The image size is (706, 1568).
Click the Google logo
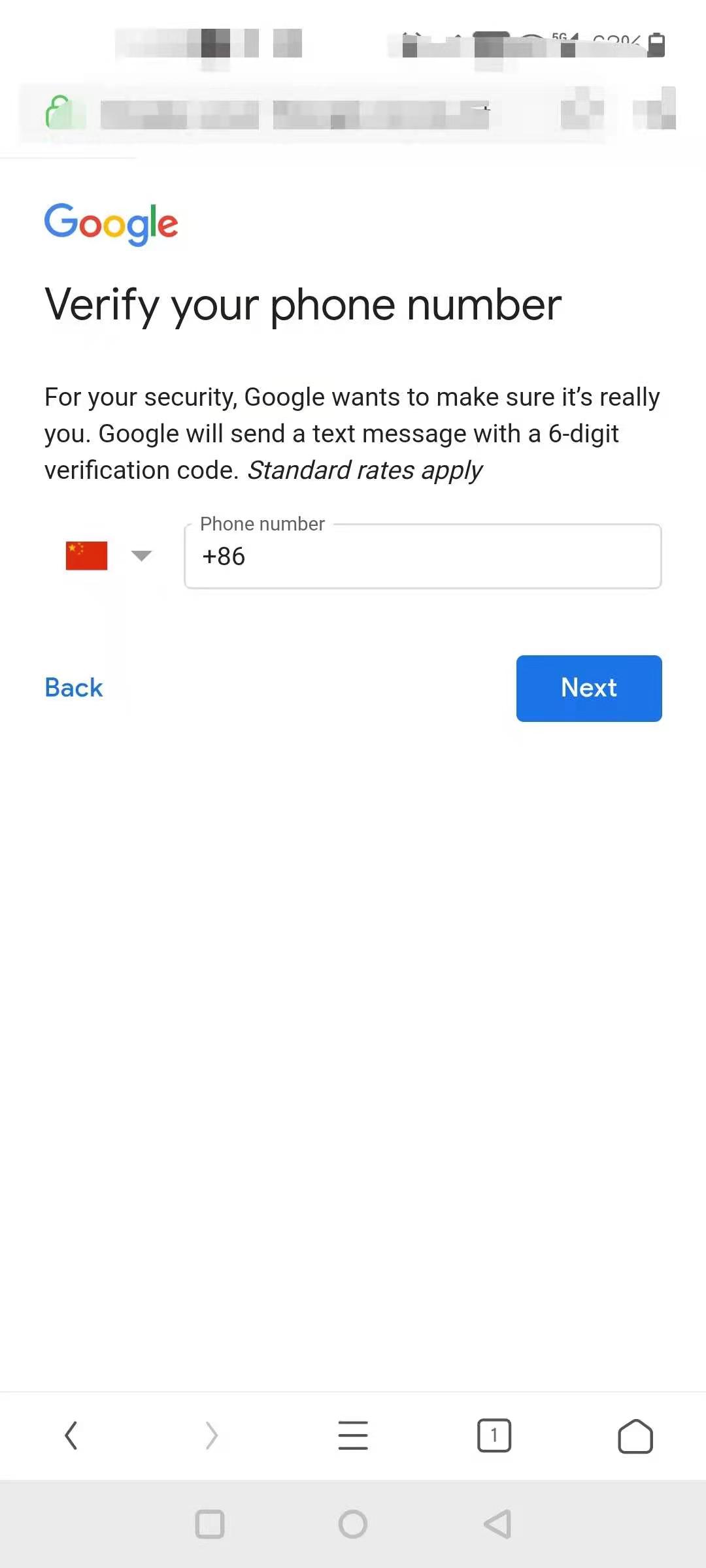[110, 224]
